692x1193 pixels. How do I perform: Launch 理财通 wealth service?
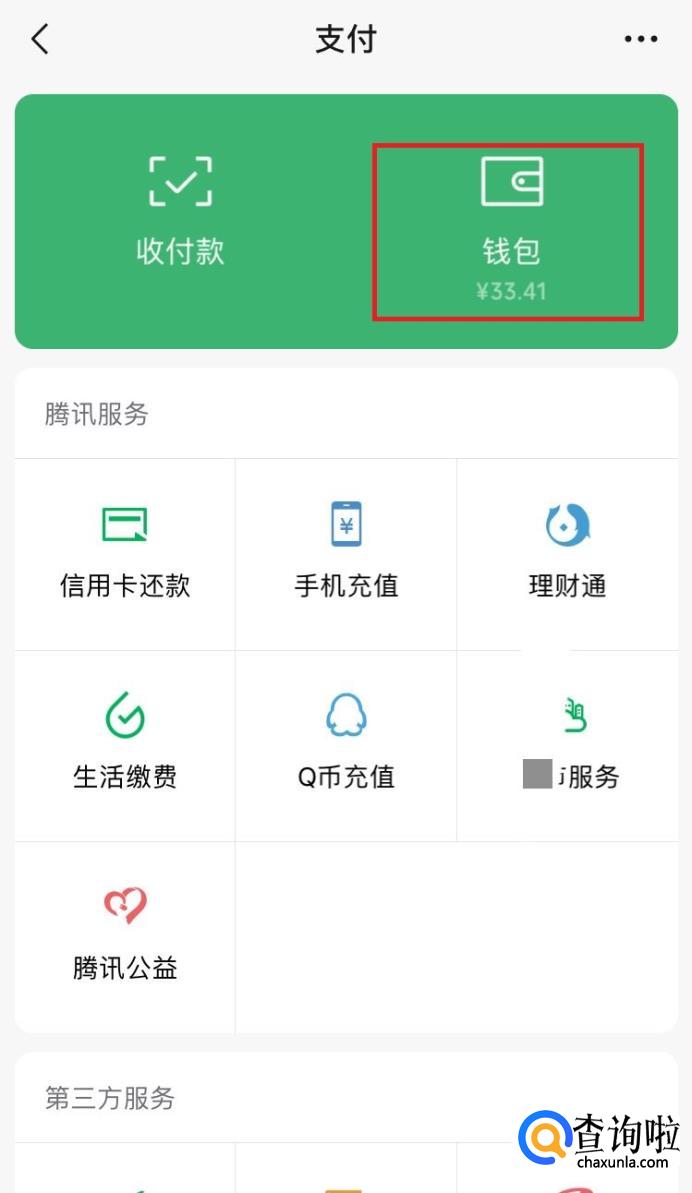click(x=567, y=553)
